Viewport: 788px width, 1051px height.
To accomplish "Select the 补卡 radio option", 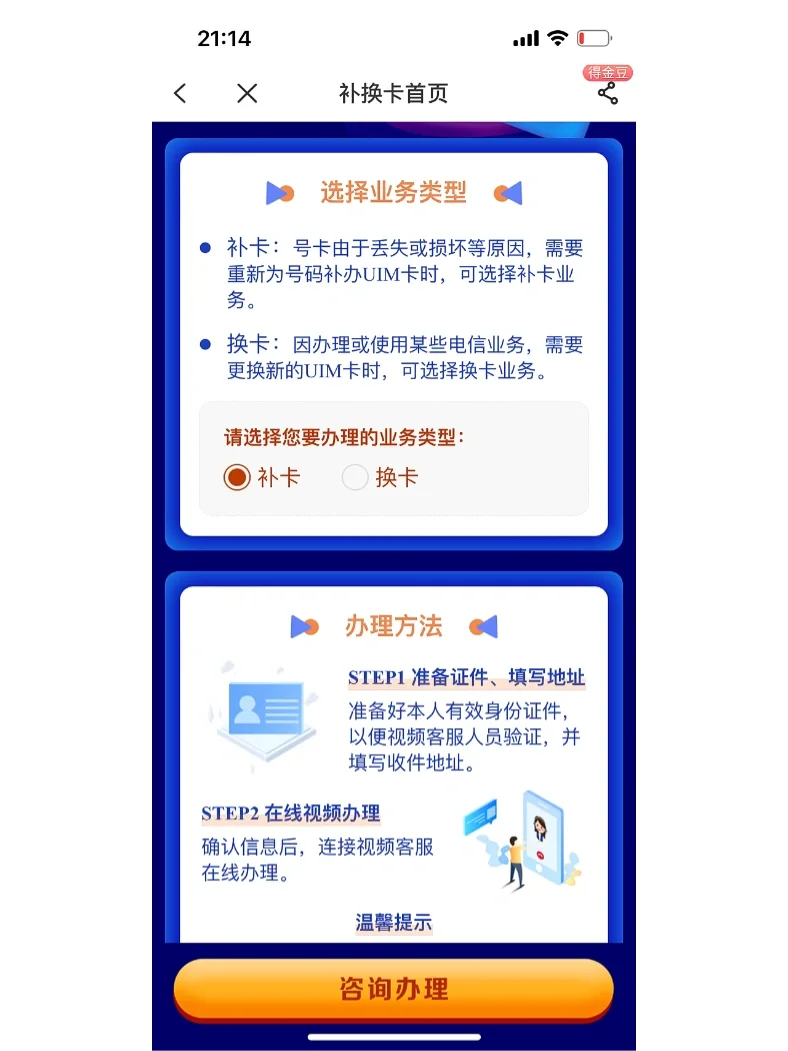I will click(237, 477).
